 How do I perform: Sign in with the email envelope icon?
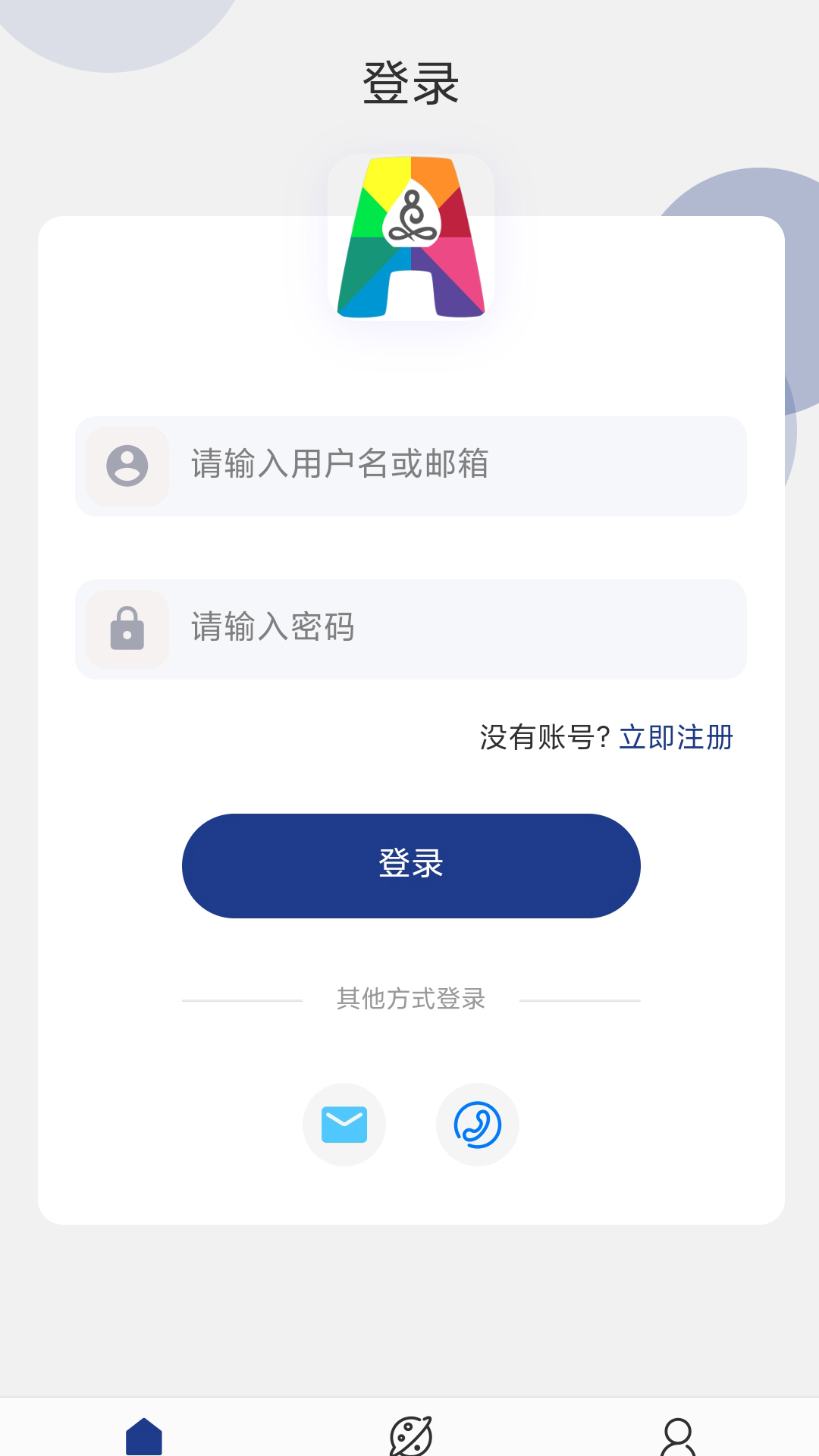pyautogui.click(x=344, y=1125)
